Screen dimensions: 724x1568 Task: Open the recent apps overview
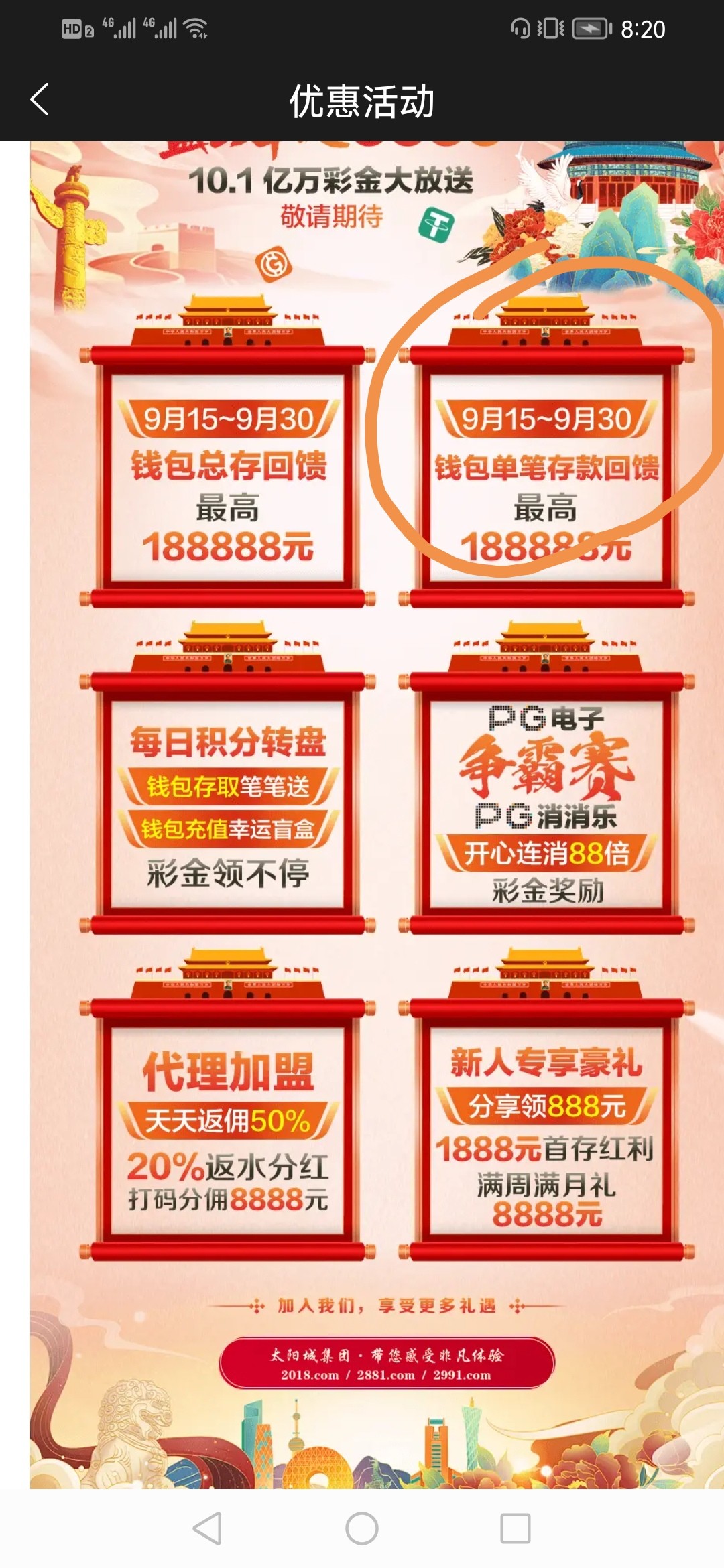point(516,1528)
